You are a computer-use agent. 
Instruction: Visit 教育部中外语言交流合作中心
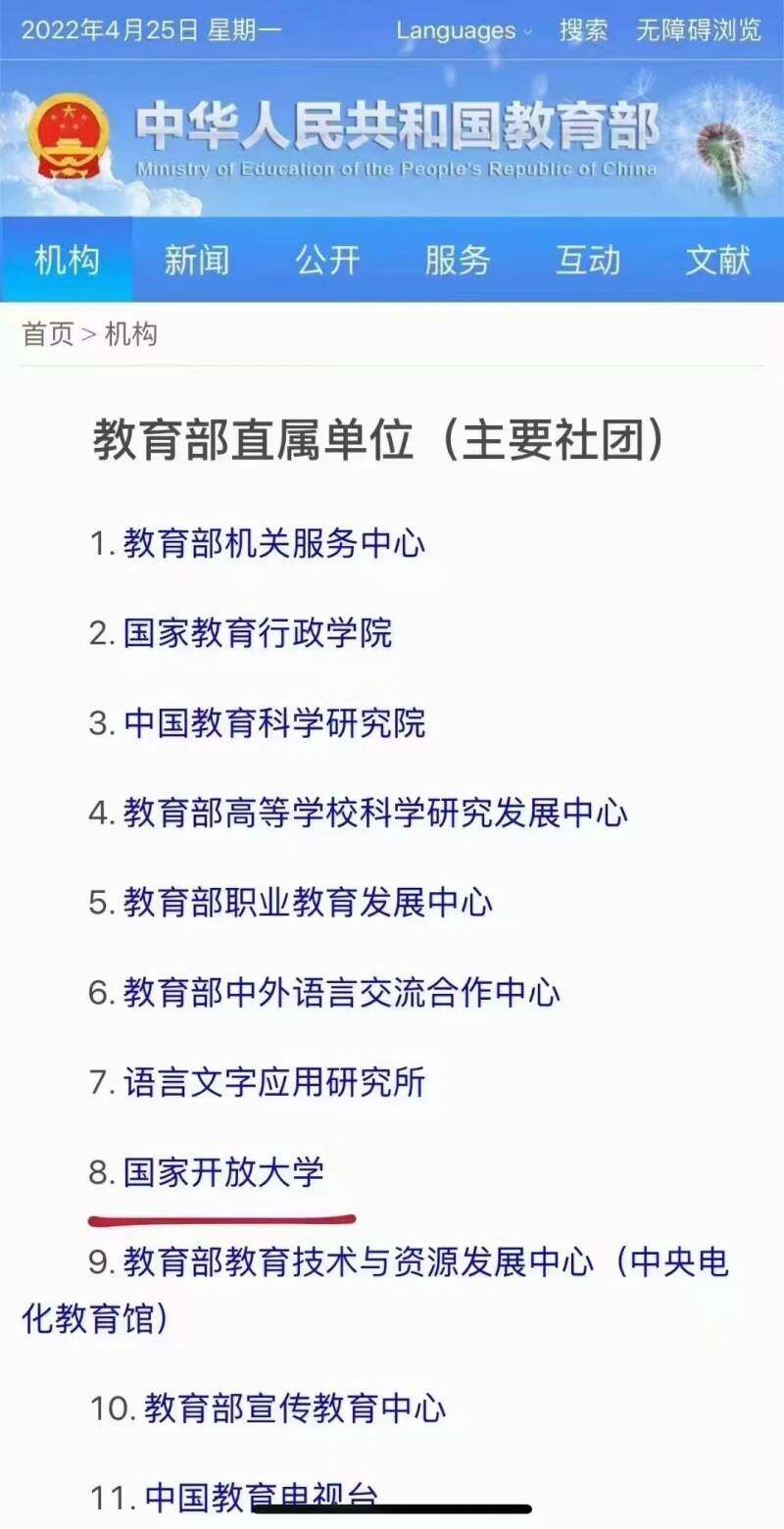342,993
